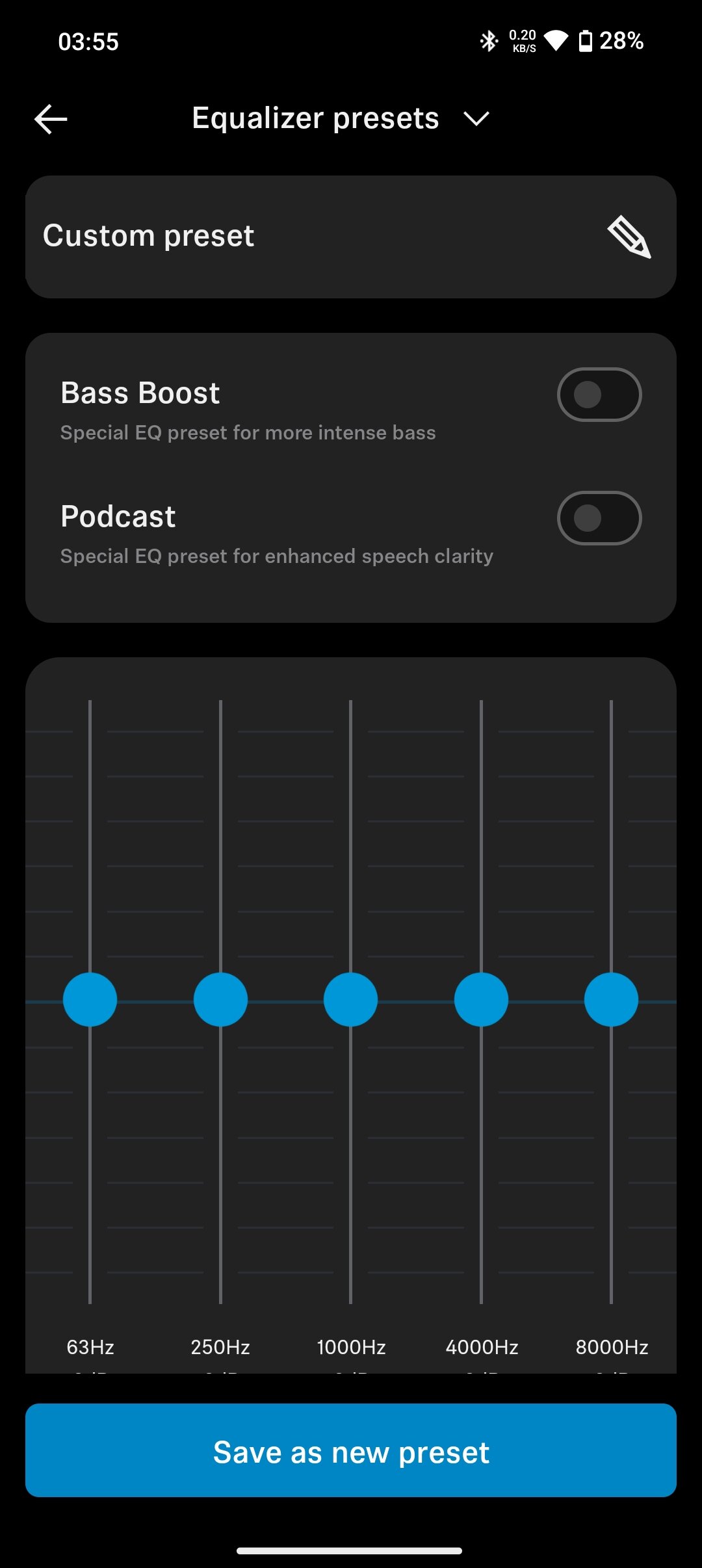Go back using the top-left arrow
This screenshot has width=702, height=1568.
[x=51, y=119]
